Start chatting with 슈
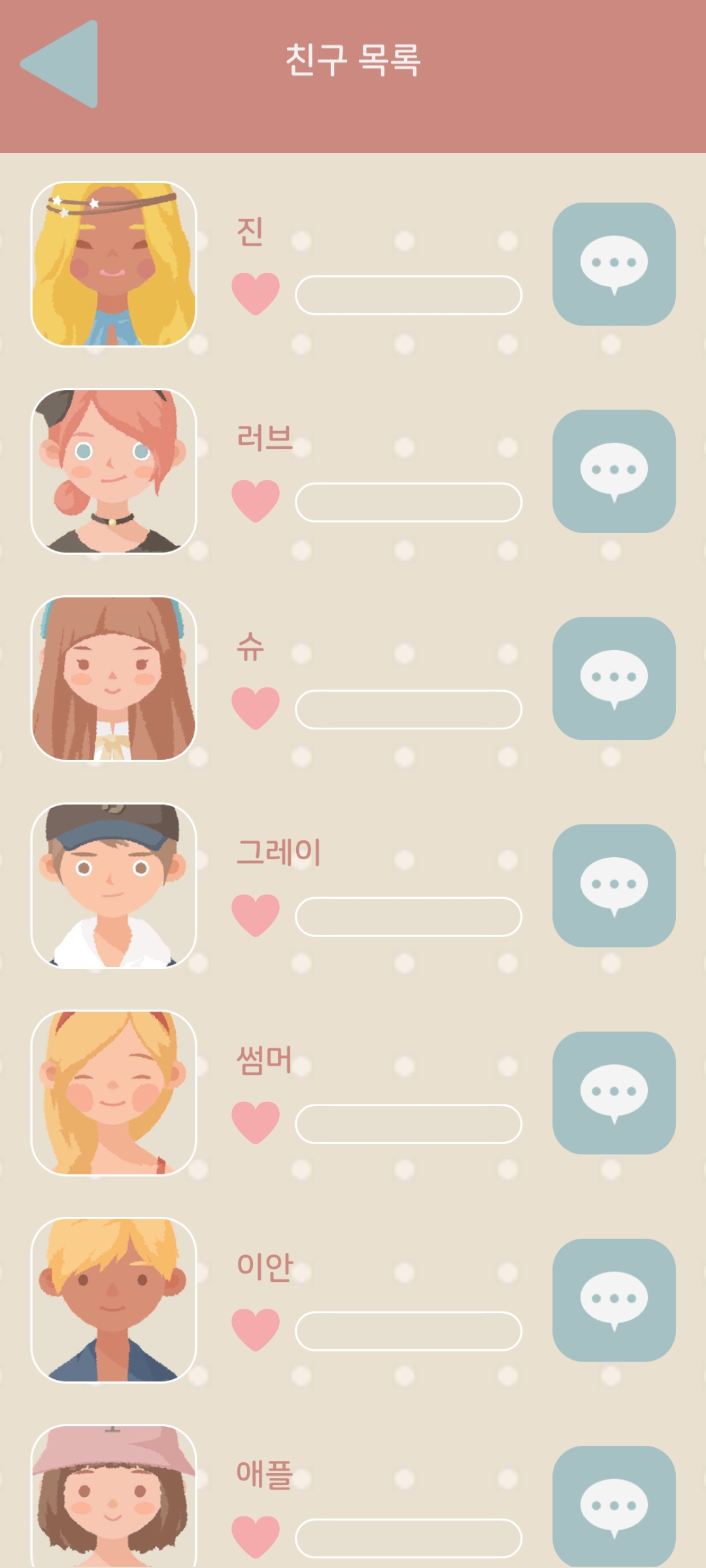 coord(613,678)
